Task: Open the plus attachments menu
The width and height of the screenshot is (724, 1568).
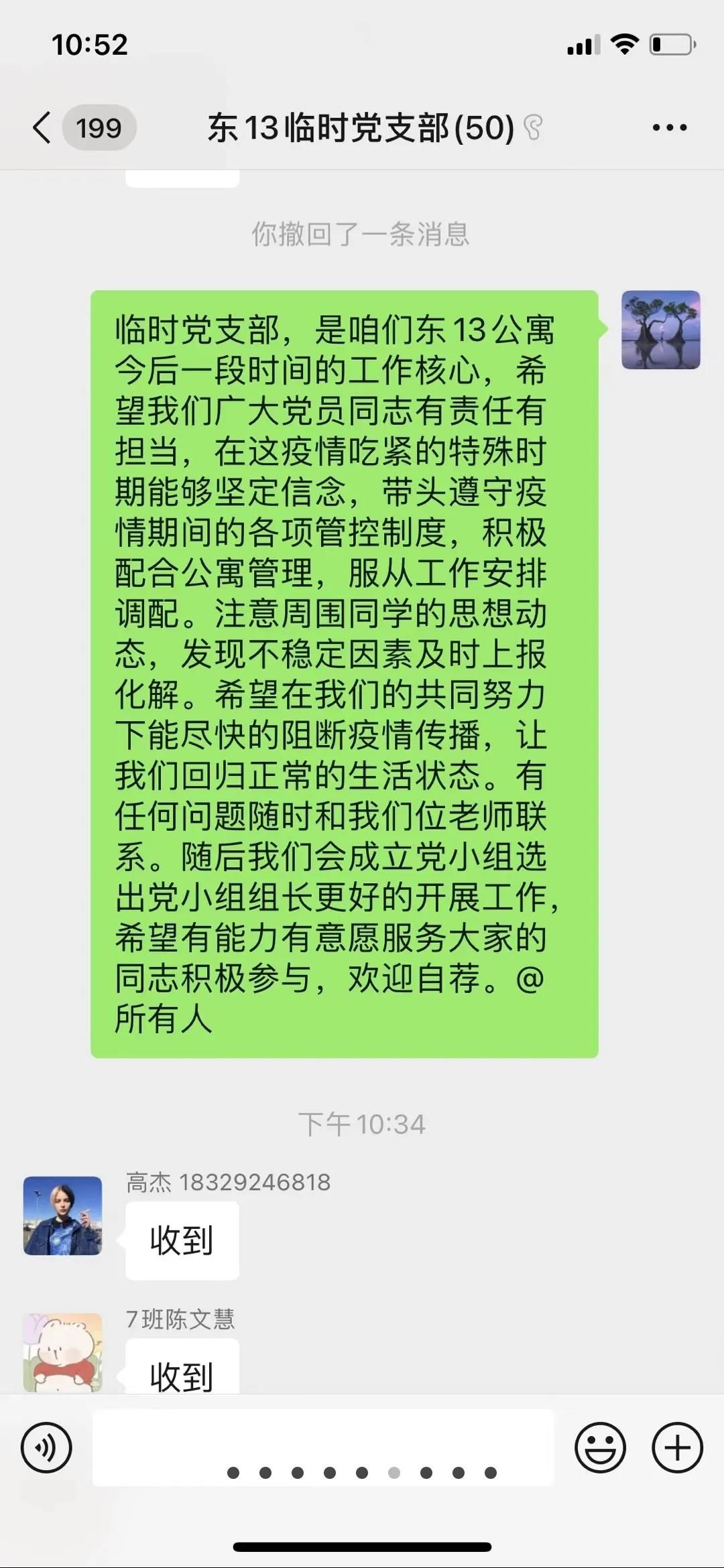Action: tap(677, 1447)
